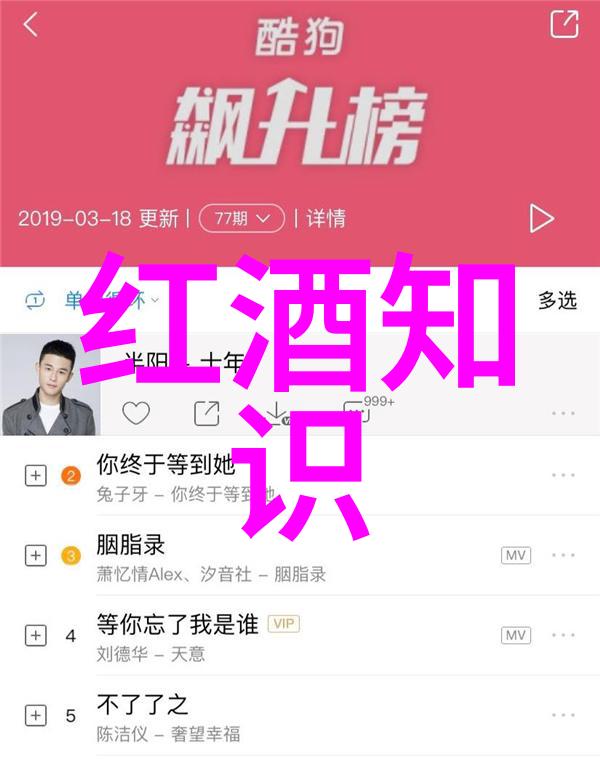Open 详情 for chart details
Viewport: 600px width, 759px height.
coord(326,217)
